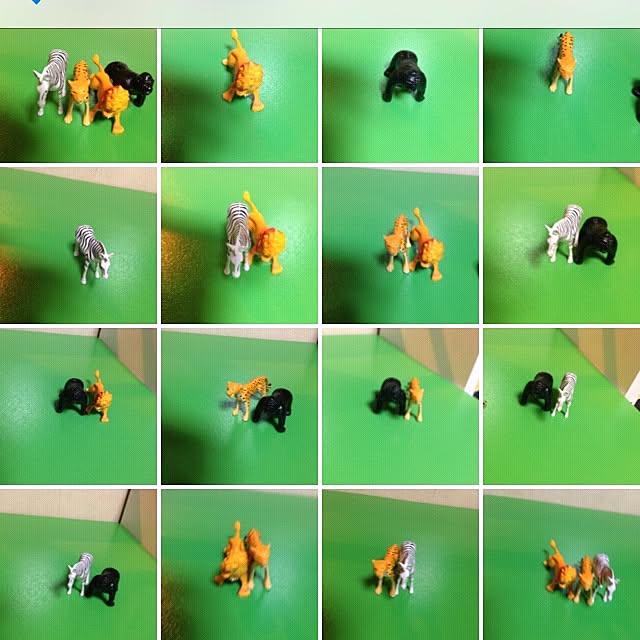The image size is (640, 640).
Task: Open the photo of gorilla with lion
Action: (78, 407)
